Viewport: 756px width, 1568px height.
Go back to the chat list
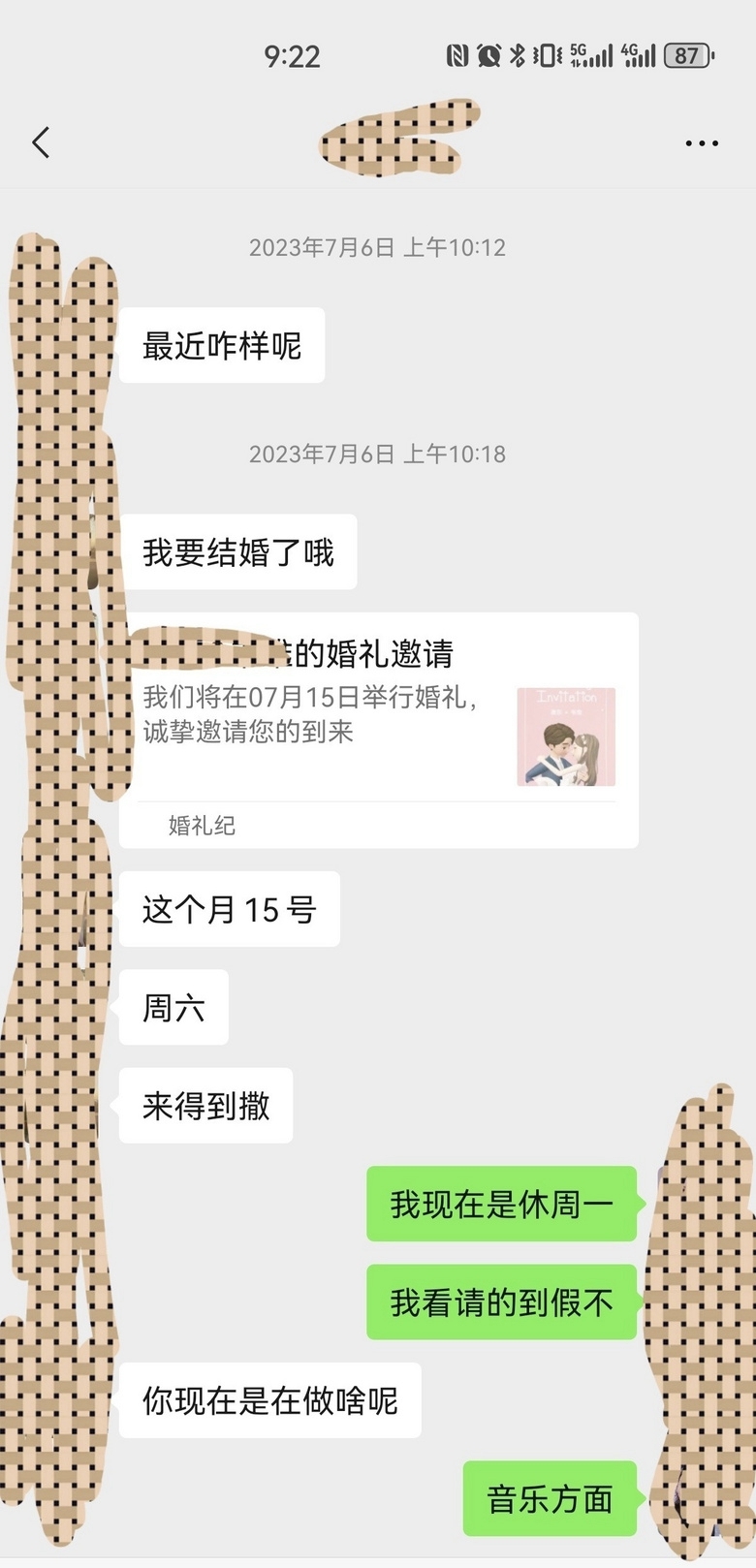point(41,143)
